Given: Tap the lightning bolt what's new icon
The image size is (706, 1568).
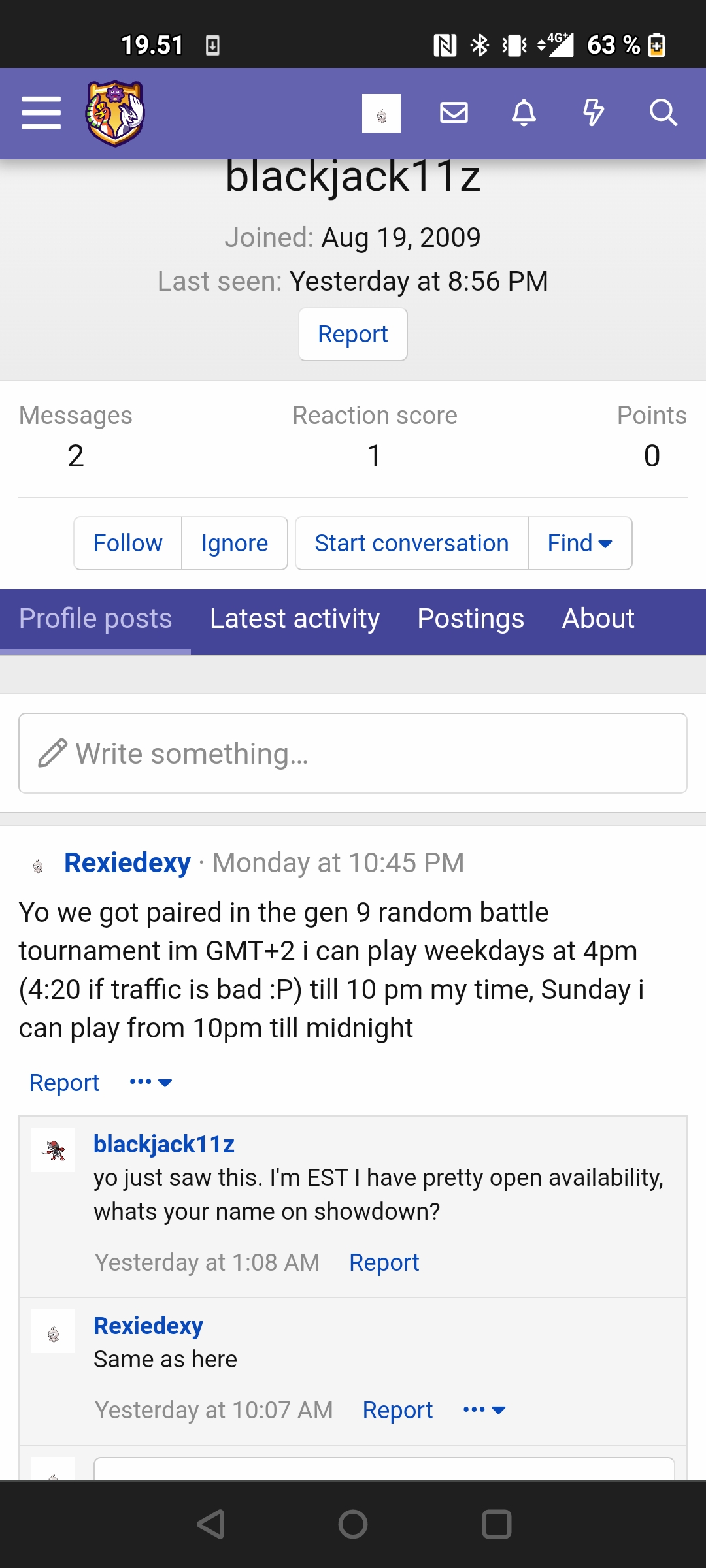Looking at the screenshot, I should 593,113.
